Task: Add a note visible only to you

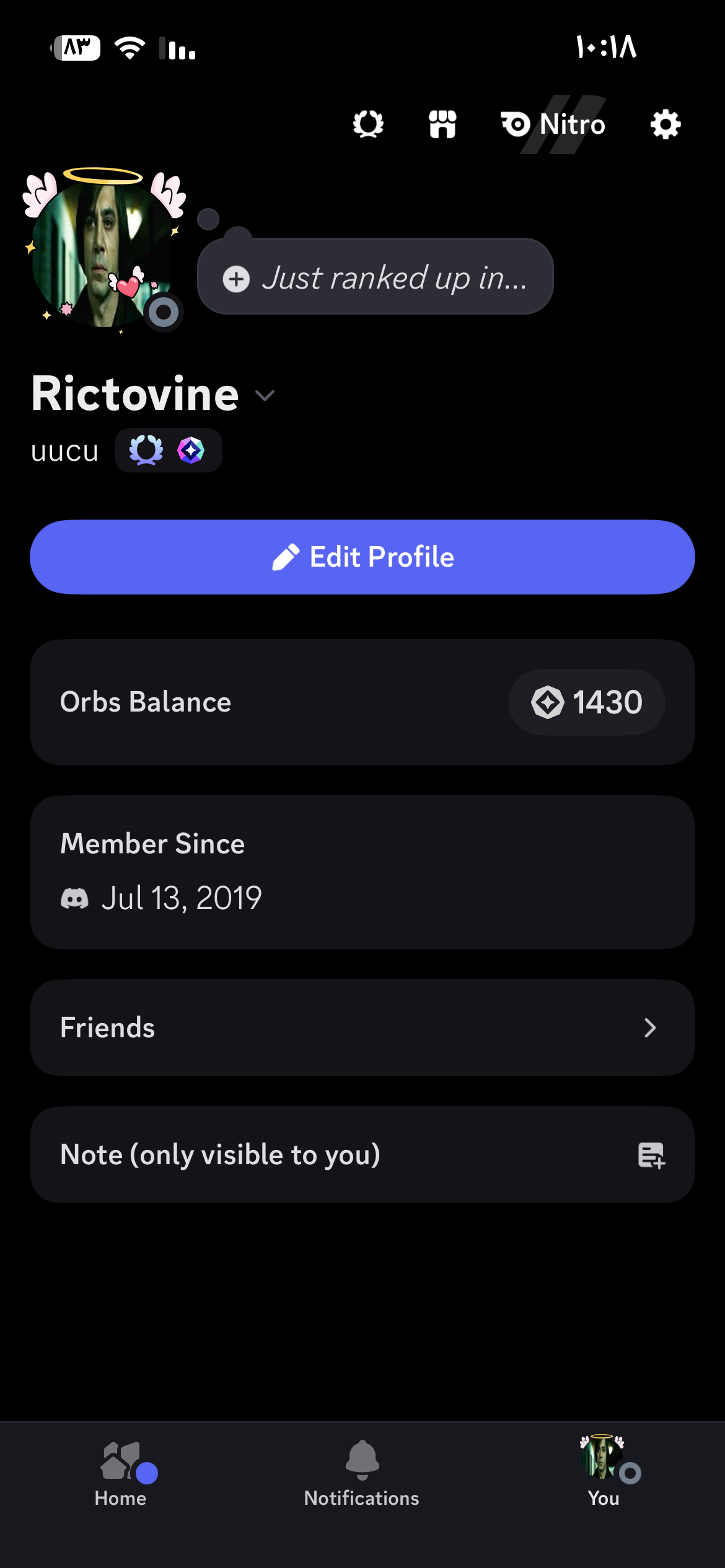Action: (x=362, y=1155)
